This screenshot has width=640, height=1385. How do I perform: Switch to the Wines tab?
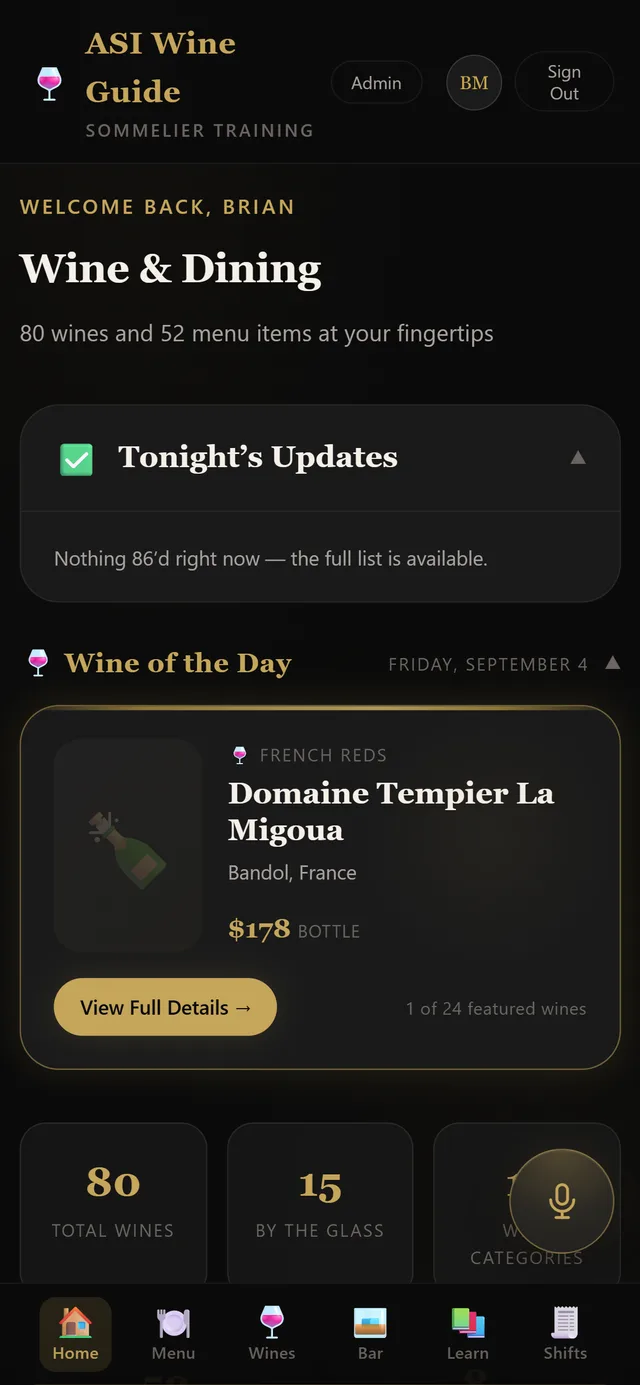[272, 1334]
